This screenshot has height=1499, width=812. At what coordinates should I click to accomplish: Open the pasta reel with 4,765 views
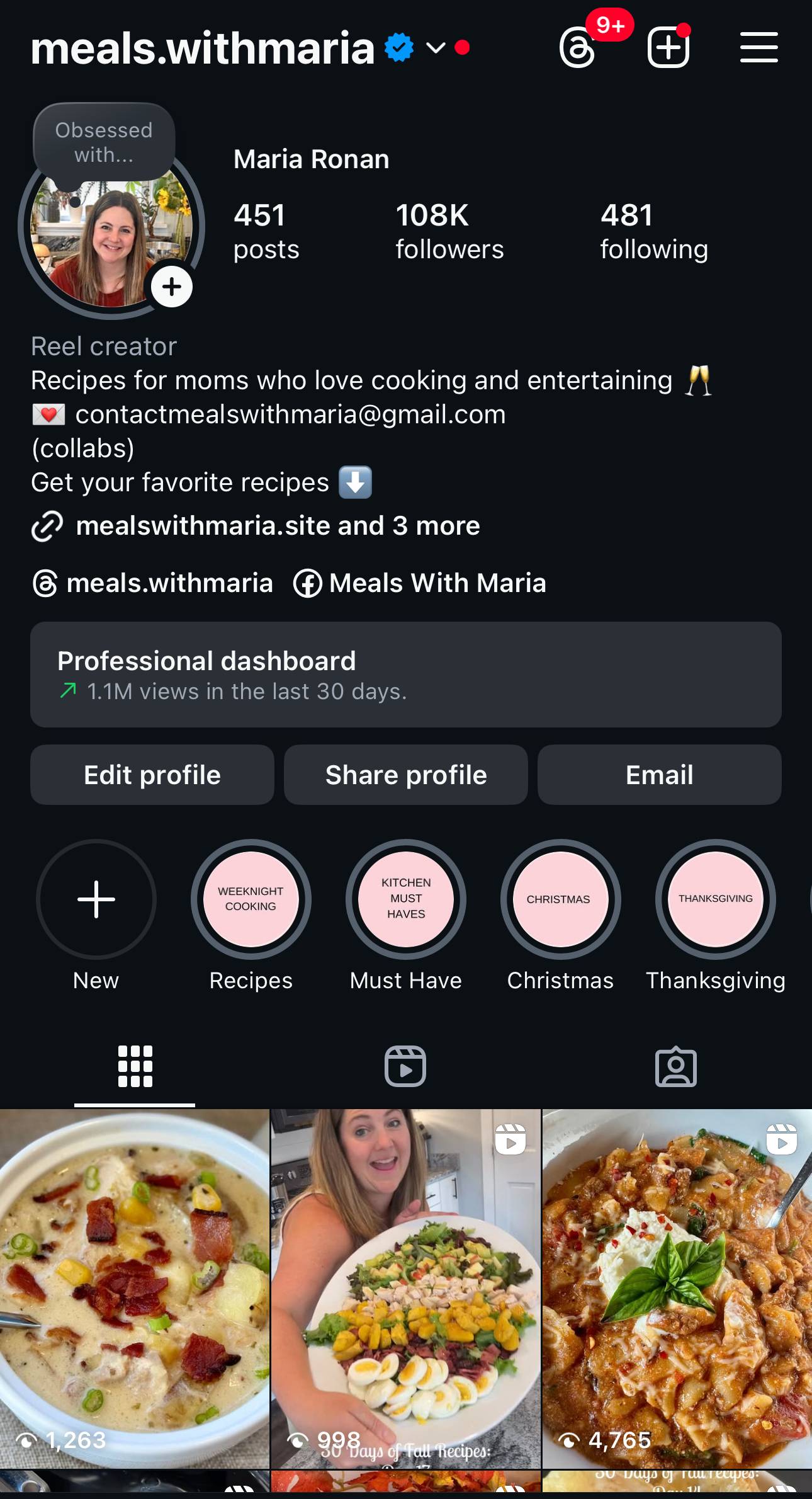click(x=677, y=1289)
